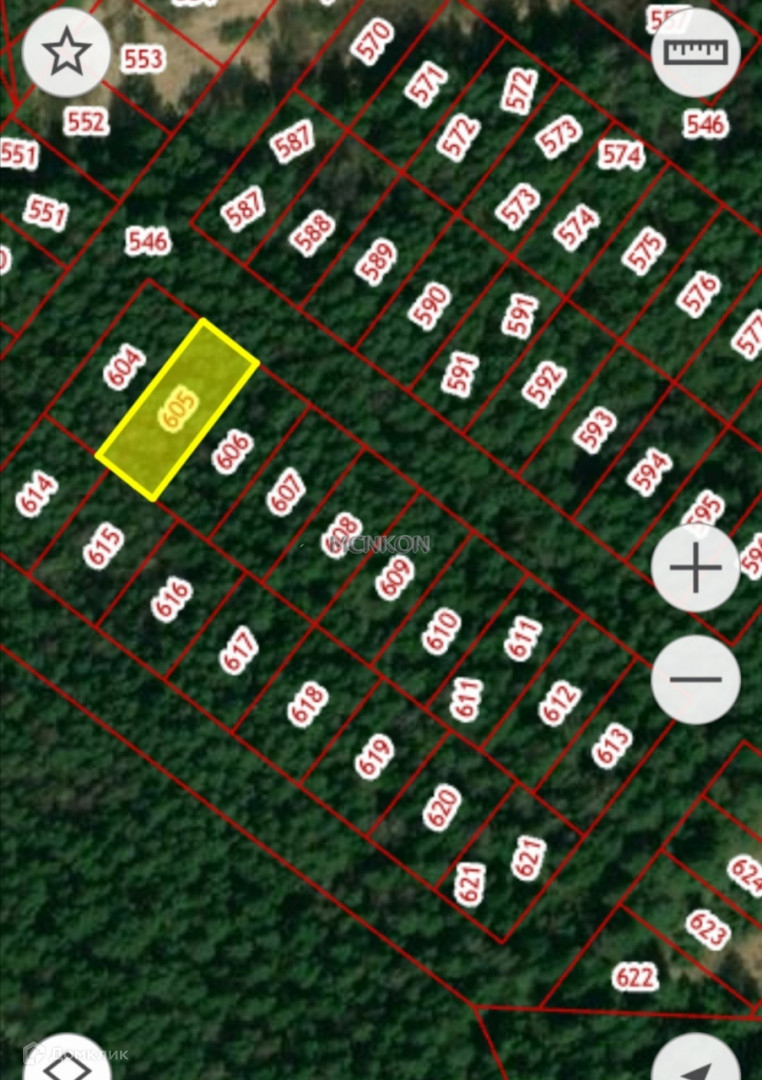Add this plot to favorites with the star

[66, 52]
